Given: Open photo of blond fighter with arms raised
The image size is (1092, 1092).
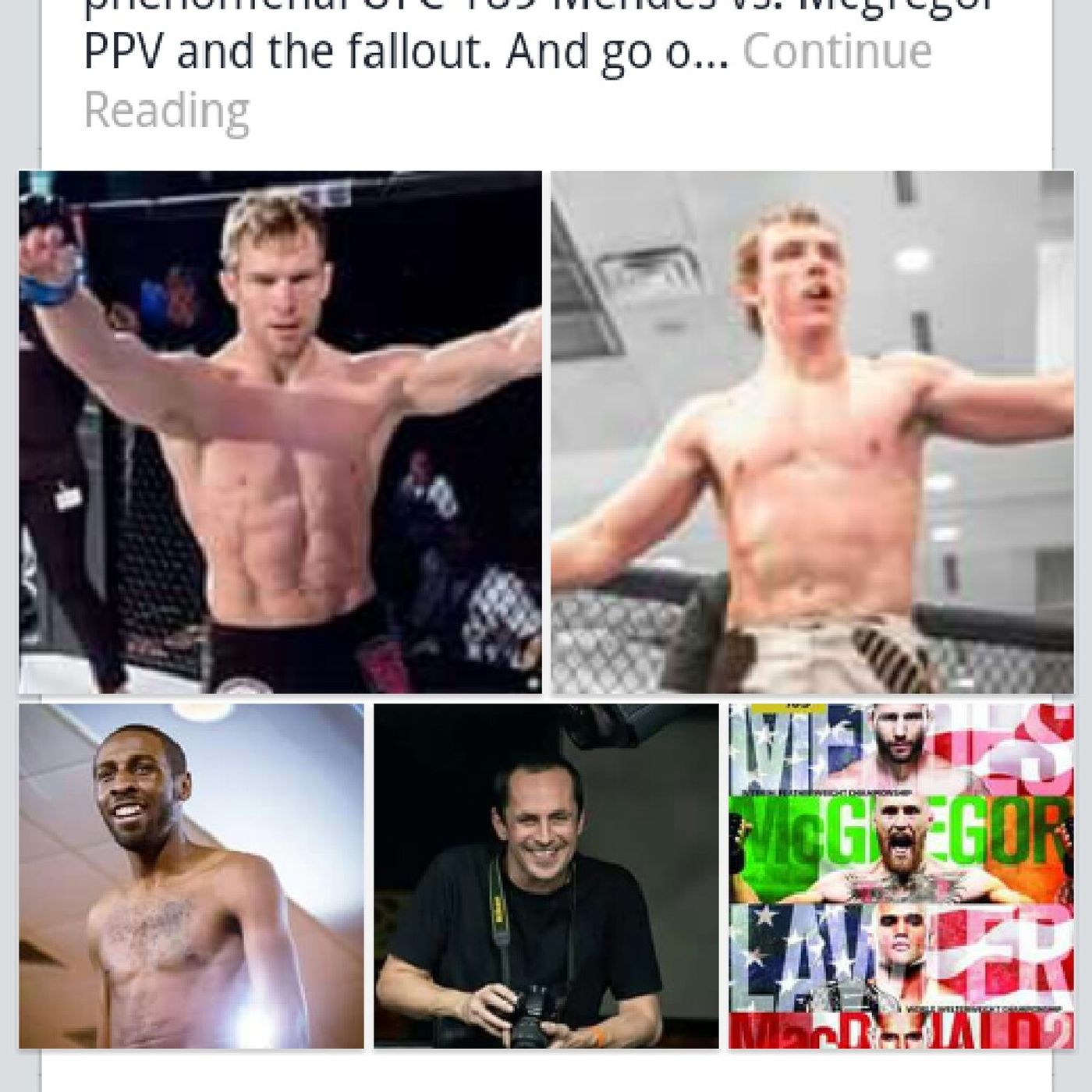Looking at the screenshot, I should (280, 432).
